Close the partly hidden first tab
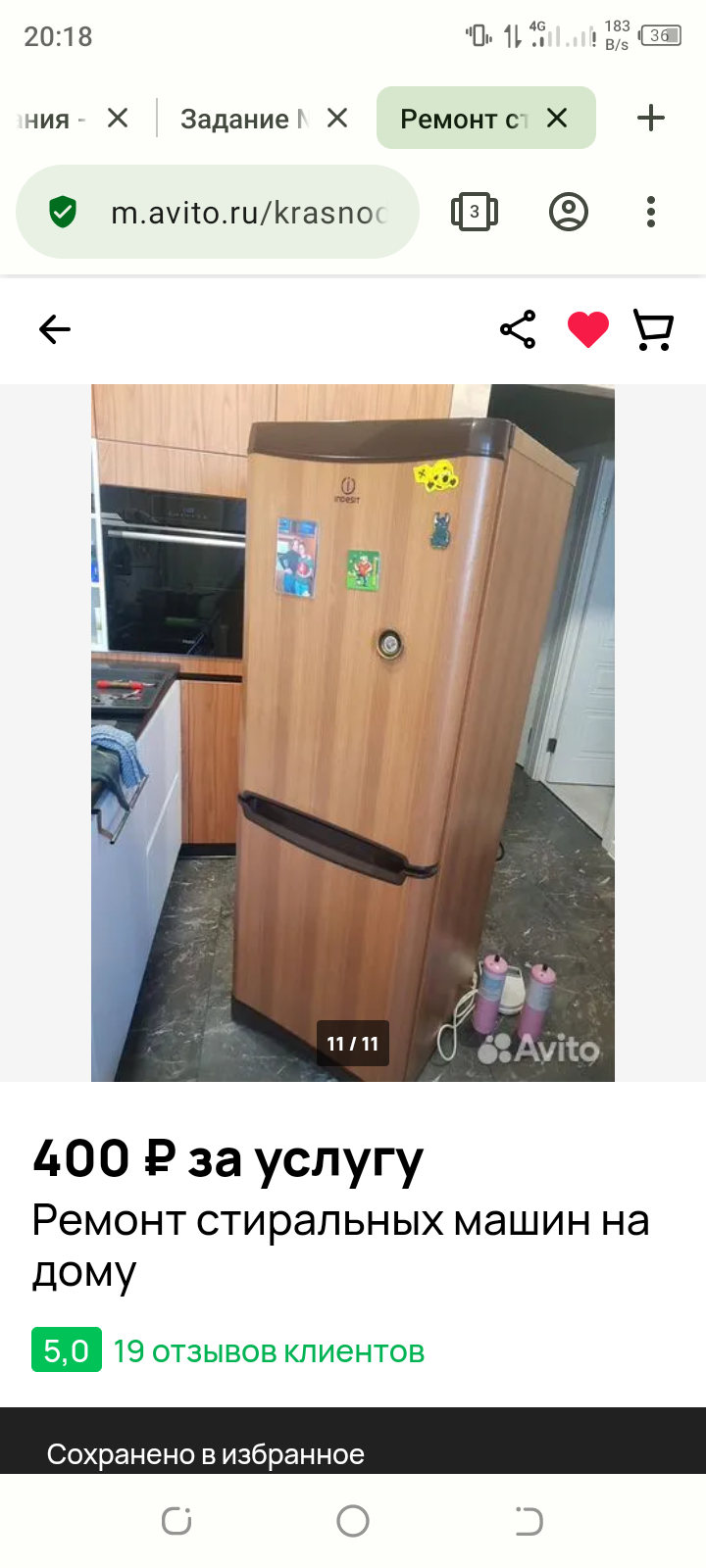 [118, 119]
